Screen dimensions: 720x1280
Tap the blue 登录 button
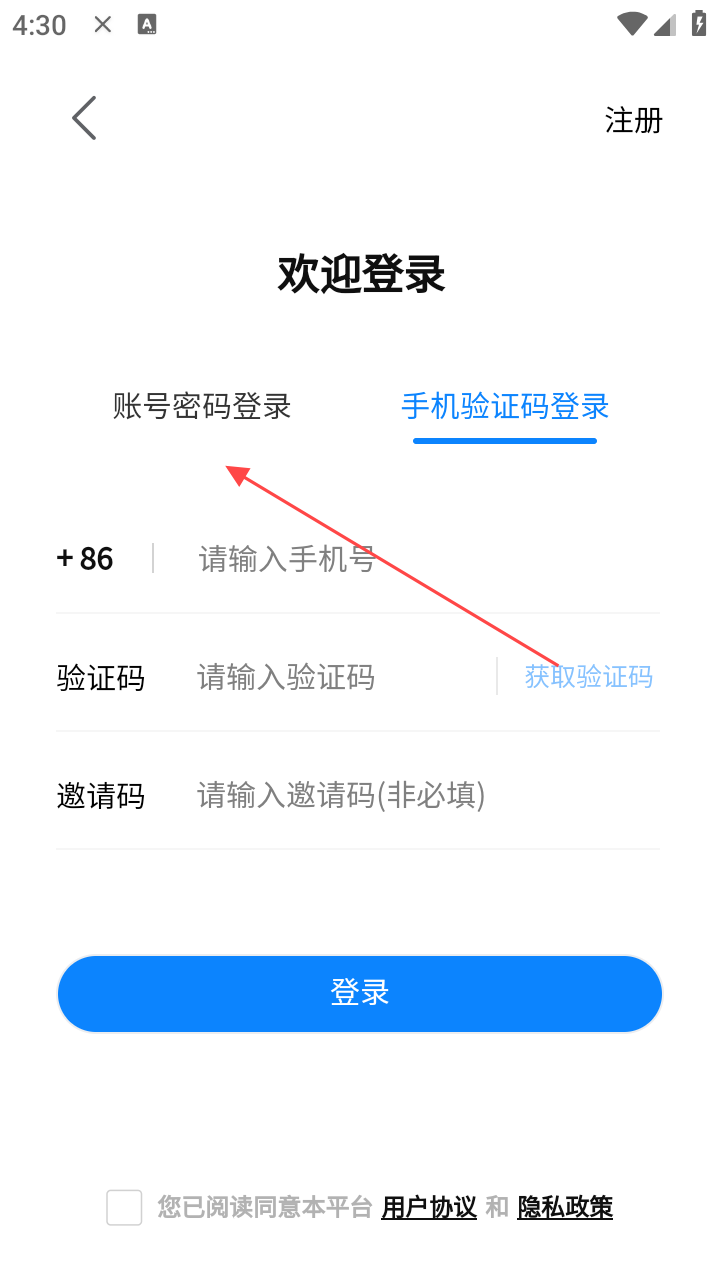pyautogui.click(x=360, y=993)
